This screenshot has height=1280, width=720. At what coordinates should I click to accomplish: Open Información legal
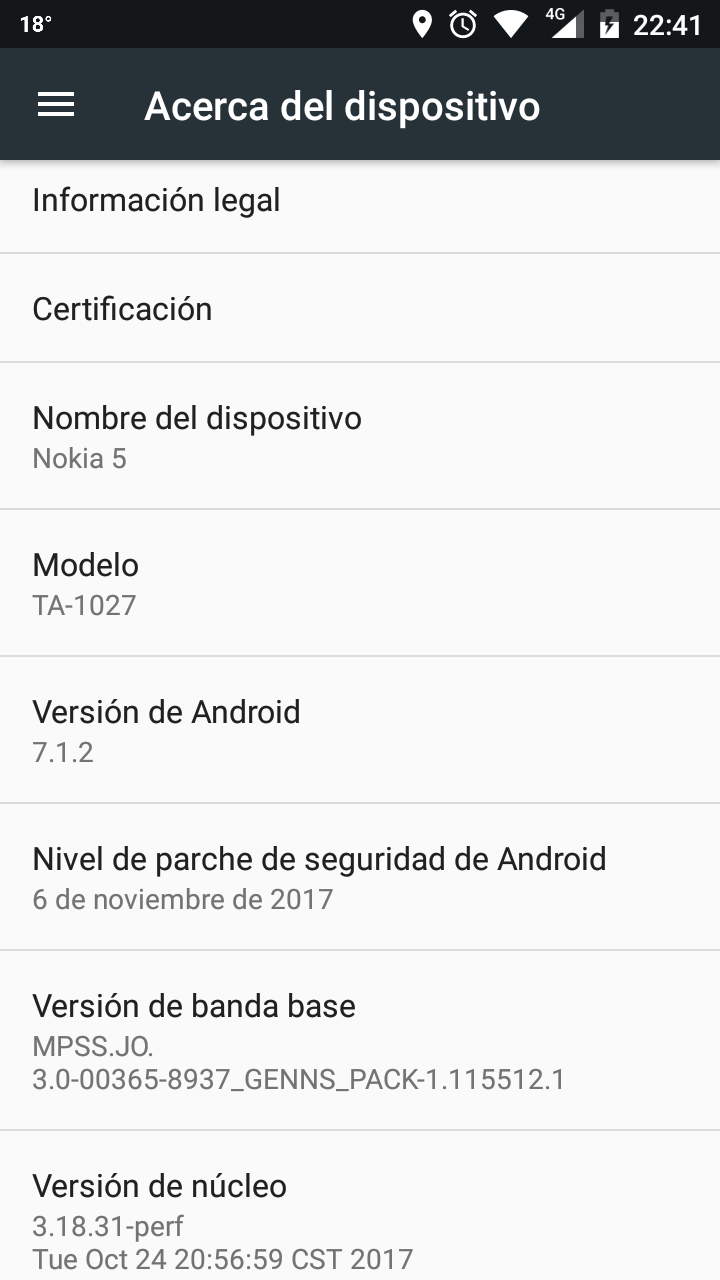(360, 201)
